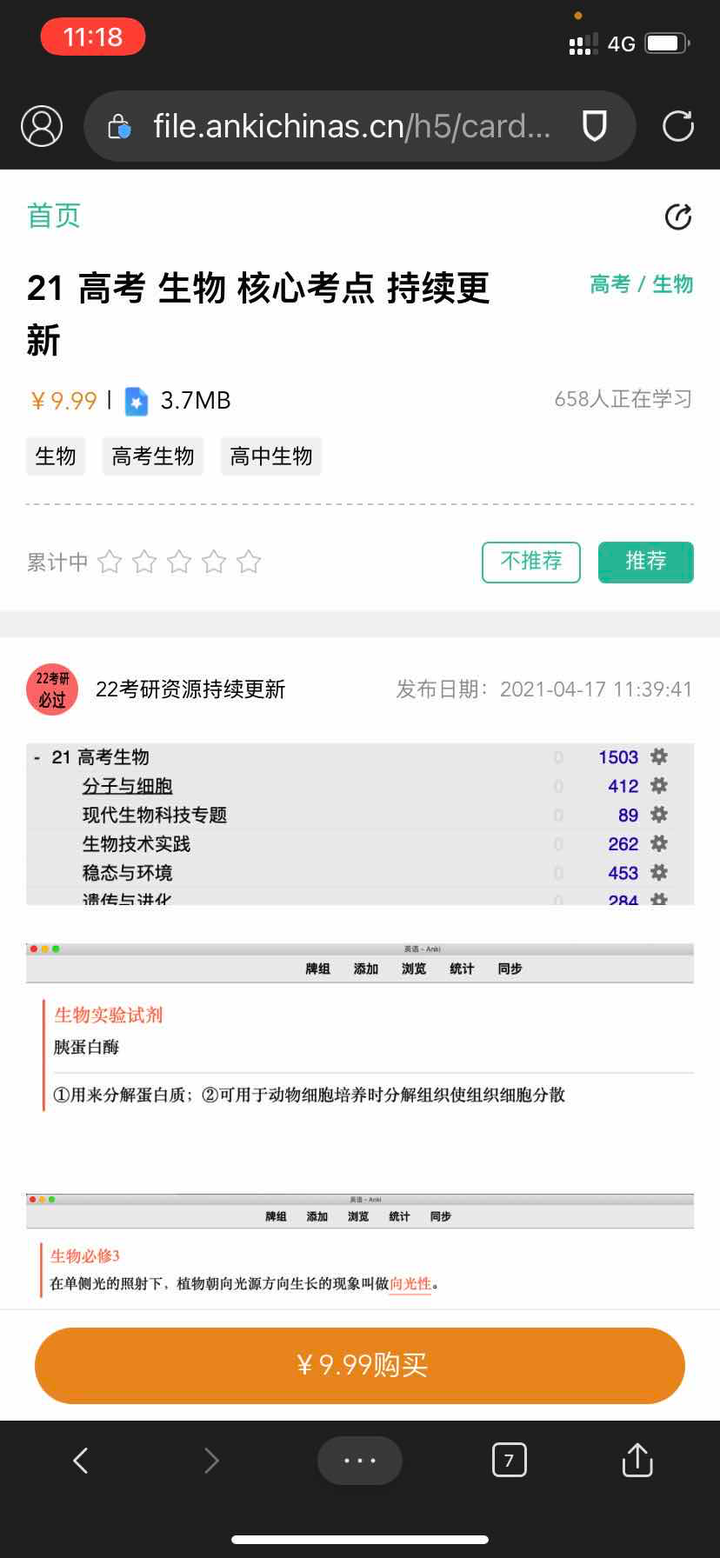
Task: Buy the deck with ¥9.99购买 button
Action: coord(360,1365)
